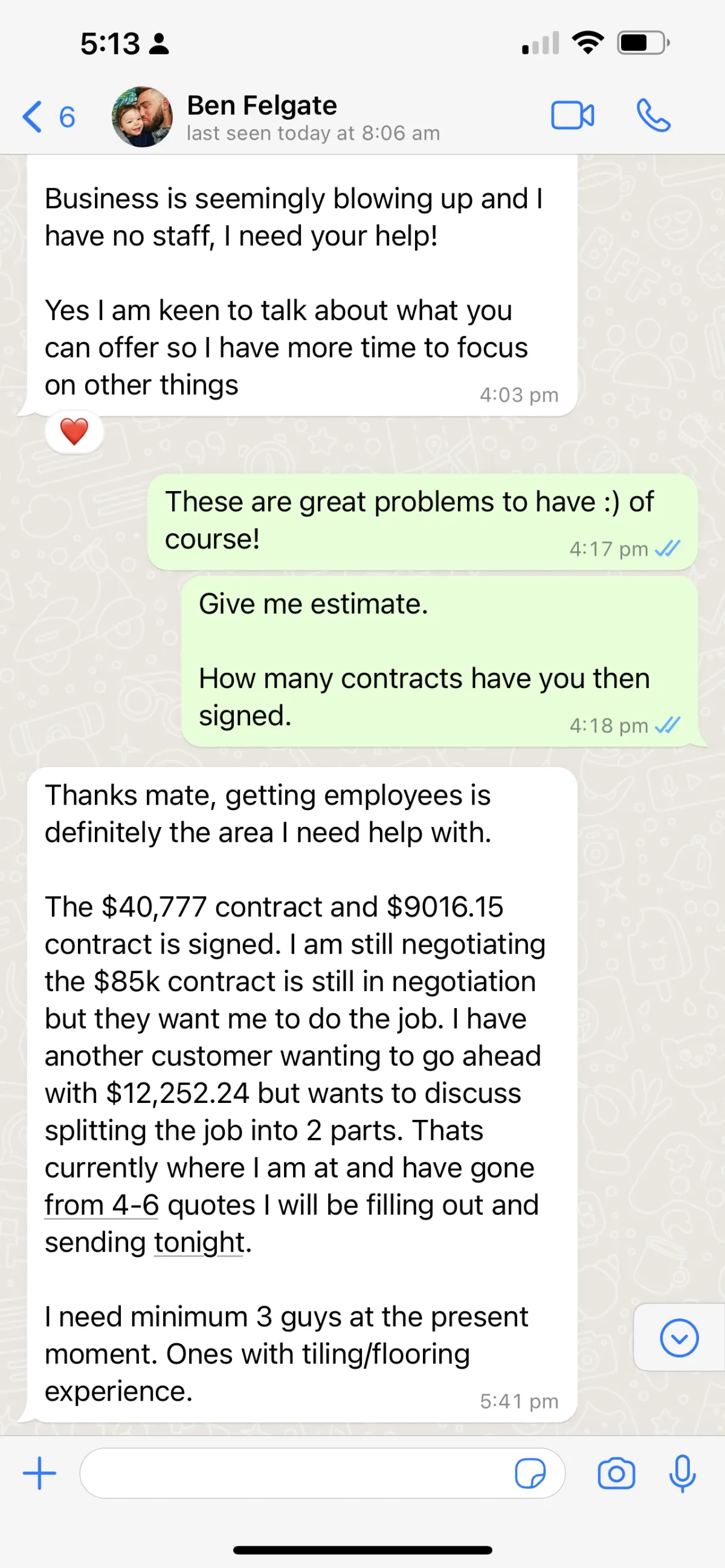View the heart reaction on the 4:03 pm message
The height and width of the screenshot is (1568, 725).
coord(74,432)
